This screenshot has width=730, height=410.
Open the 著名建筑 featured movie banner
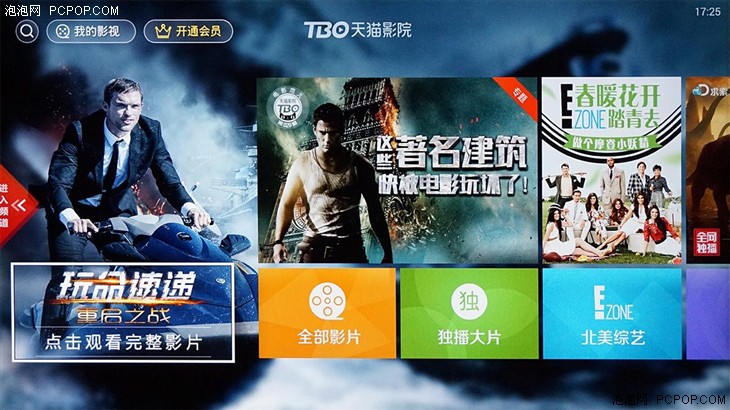pyautogui.click(x=395, y=170)
